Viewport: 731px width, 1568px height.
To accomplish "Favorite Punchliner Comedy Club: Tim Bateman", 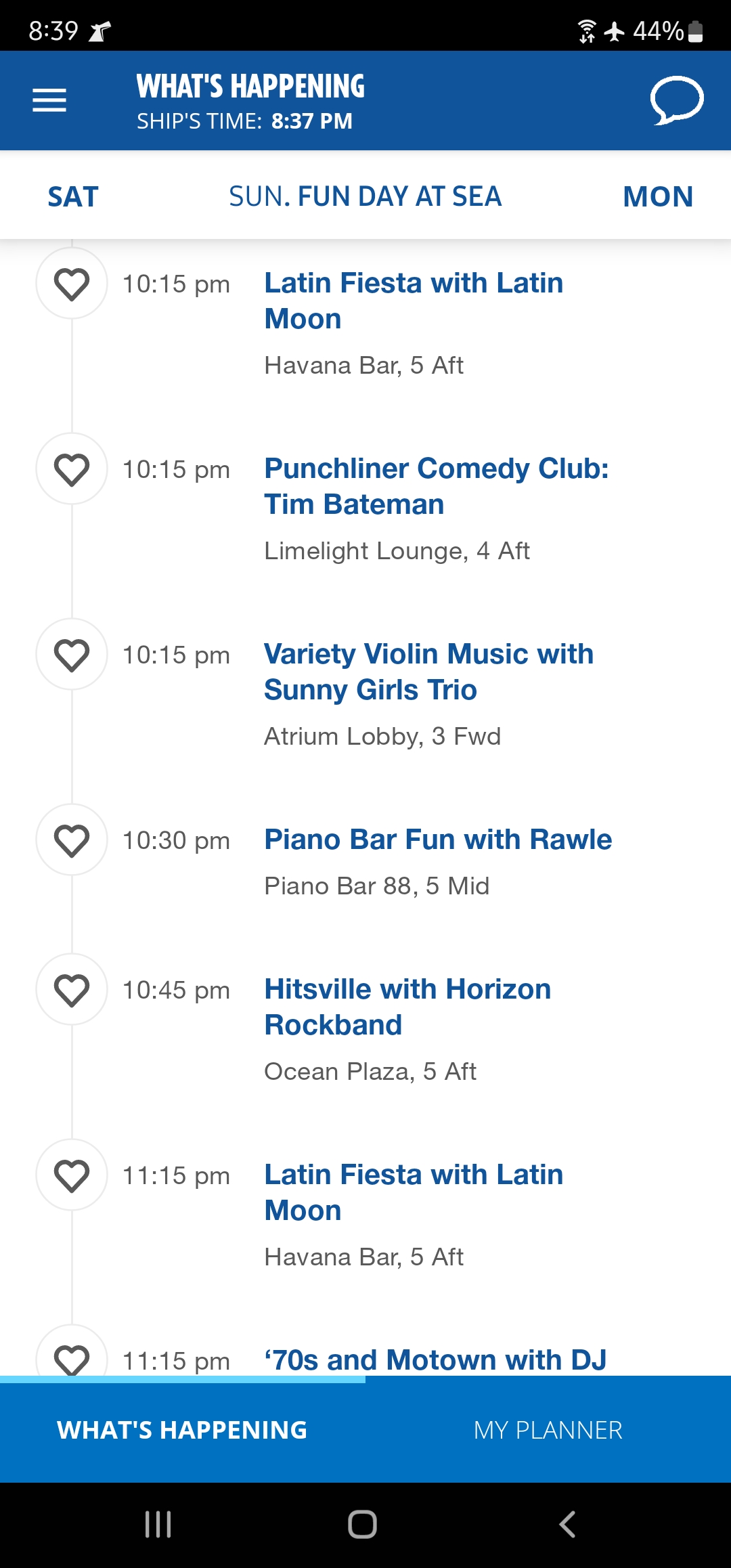I will (72, 469).
